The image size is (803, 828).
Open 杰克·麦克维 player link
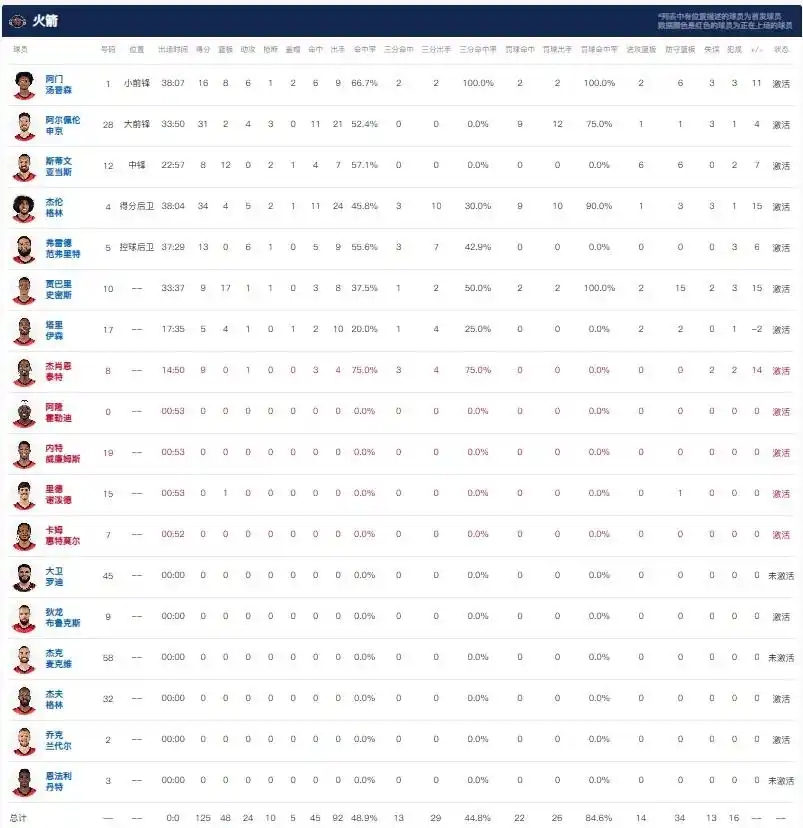point(58,658)
